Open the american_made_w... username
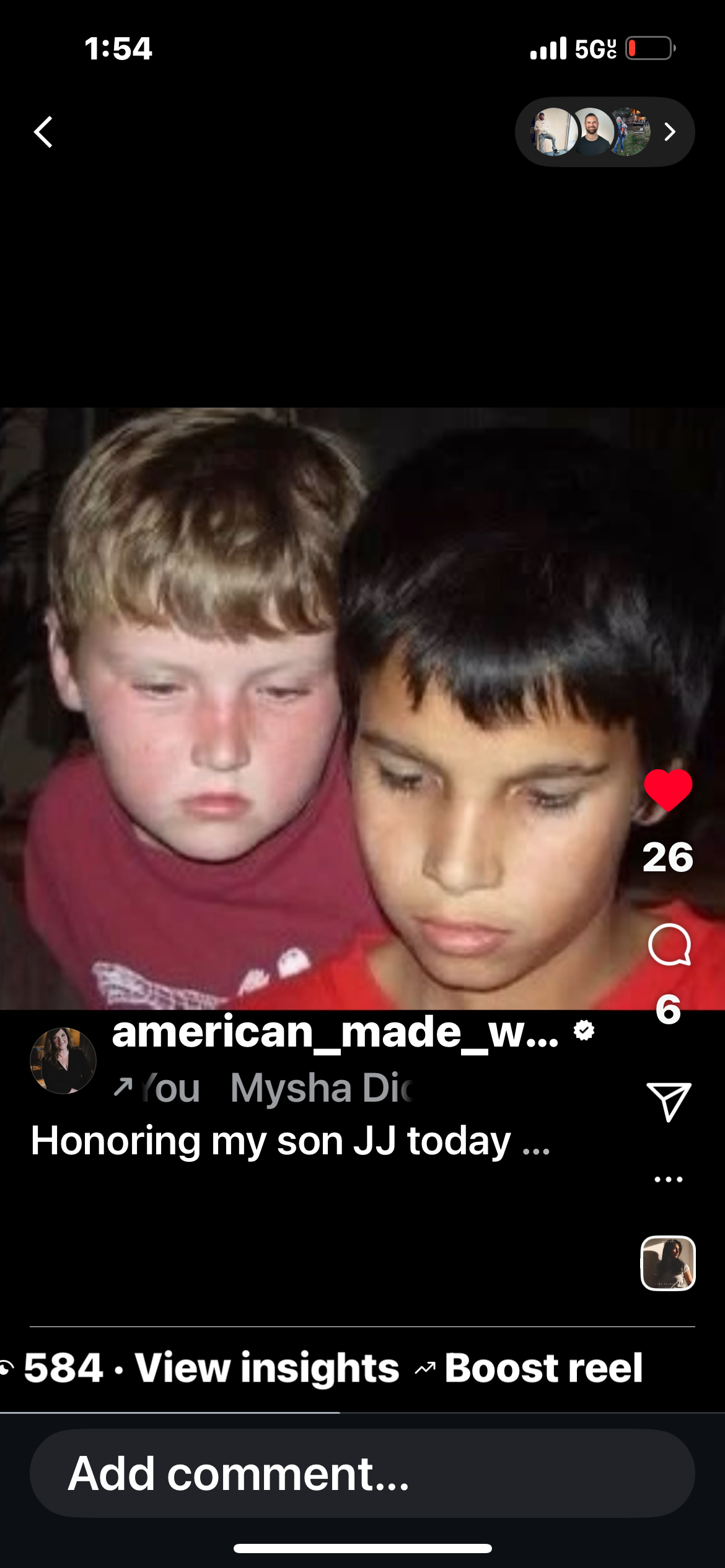 [x=335, y=1032]
